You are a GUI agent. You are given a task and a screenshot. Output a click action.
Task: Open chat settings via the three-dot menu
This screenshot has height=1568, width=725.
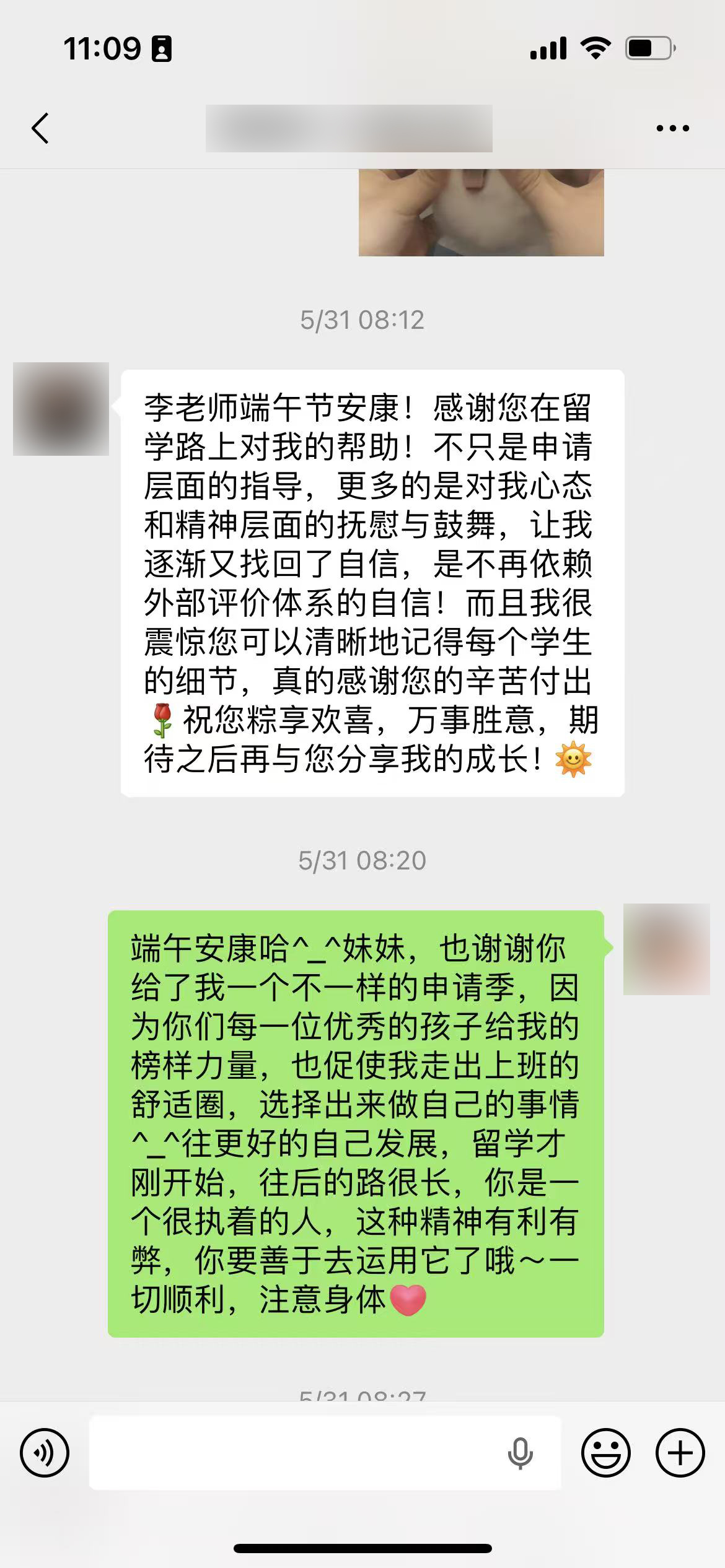[x=672, y=128]
